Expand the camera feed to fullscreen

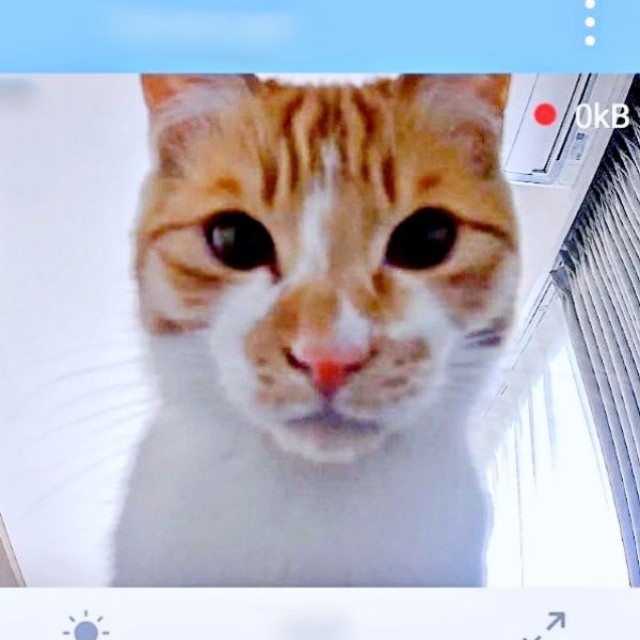pyautogui.click(x=546, y=626)
